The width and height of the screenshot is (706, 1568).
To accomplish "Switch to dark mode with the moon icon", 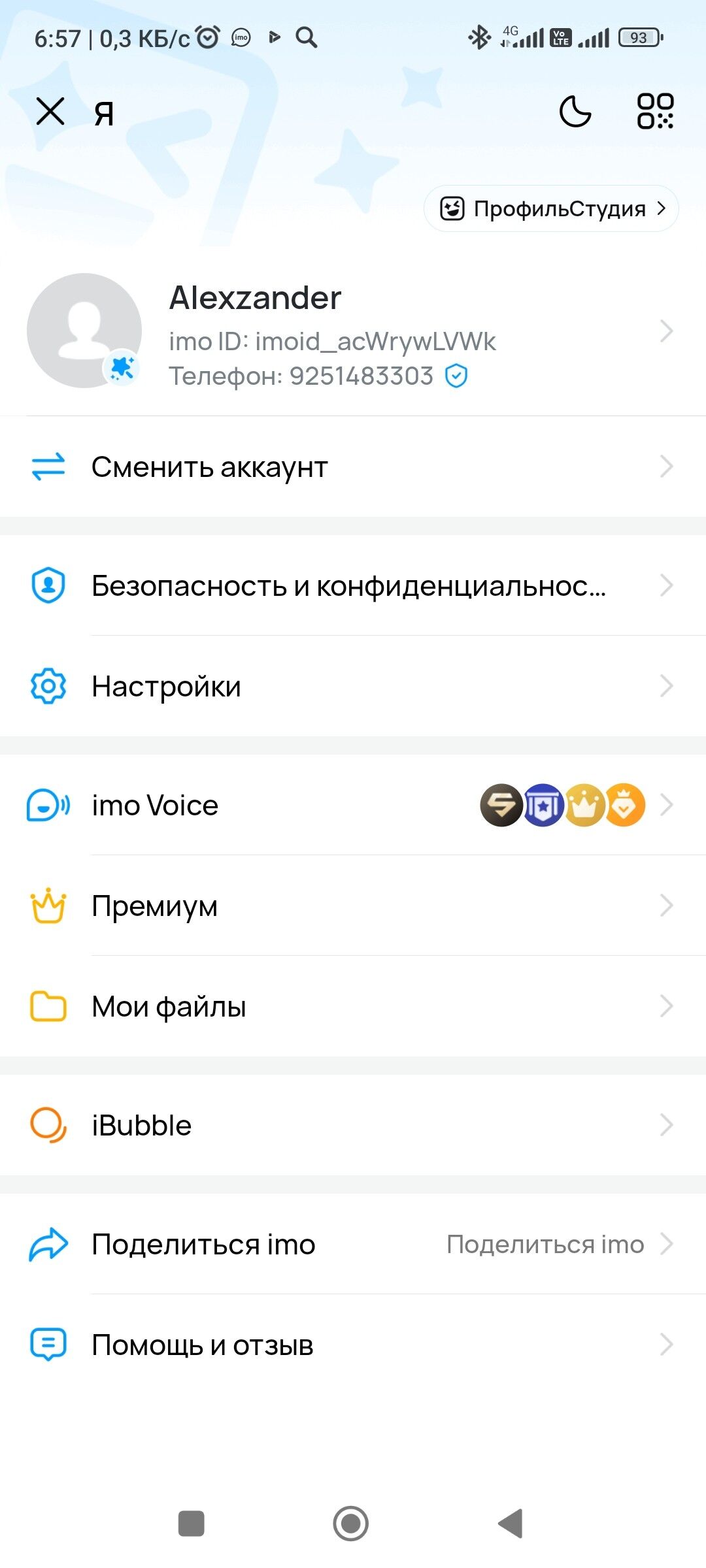I will pos(575,112).
